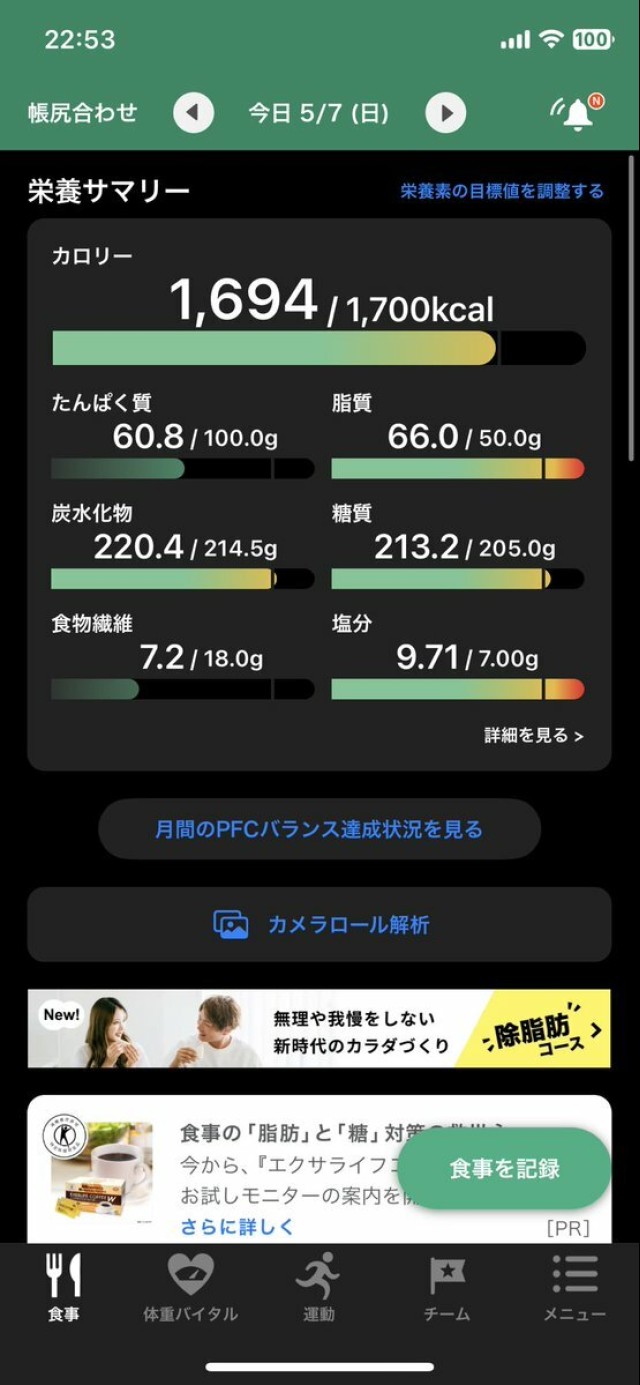The width and height of the screenshot is (640, 1385).
Task: View 月間のPFCバランス達成状況
Action: point(319,829)
